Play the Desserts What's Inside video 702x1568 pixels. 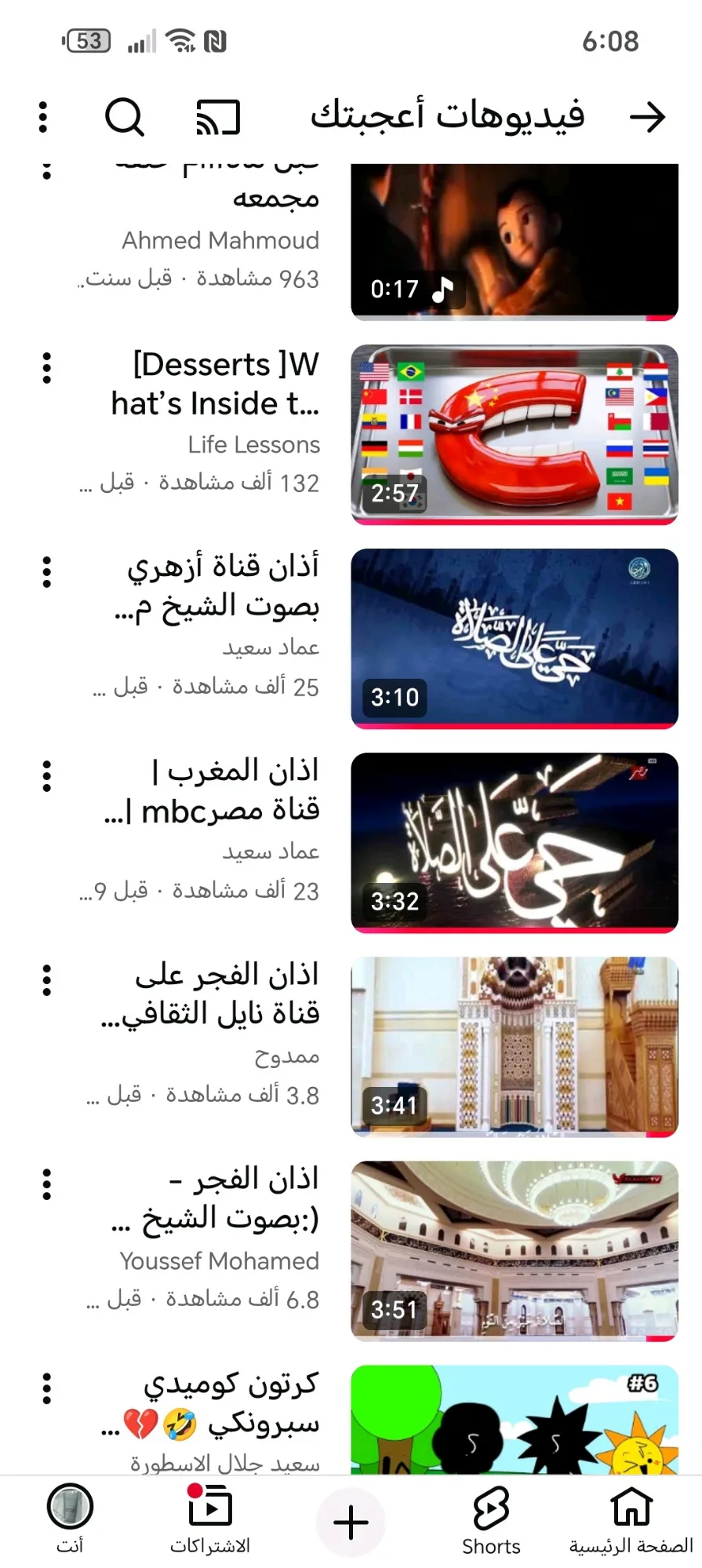coord(514,434)
